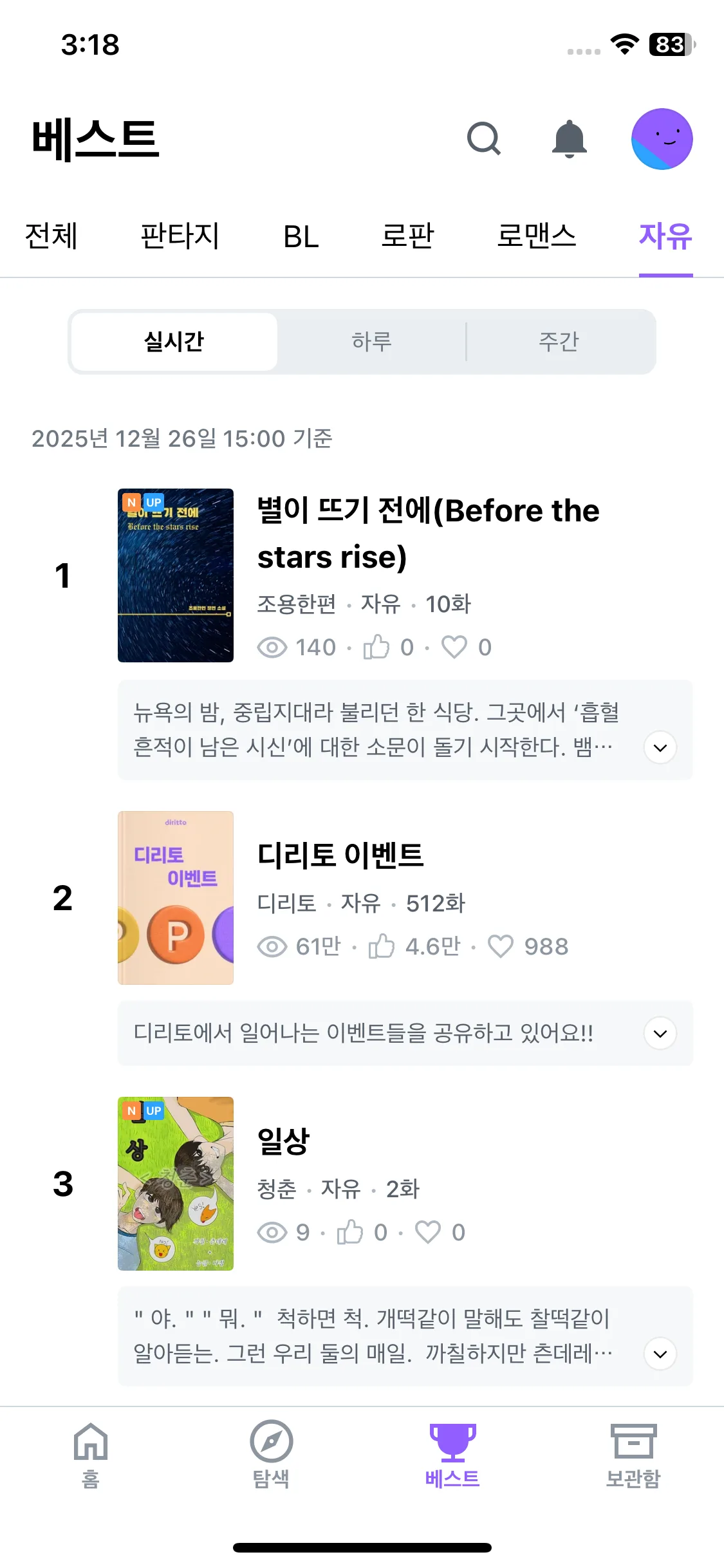Open the novel 별이 뜨기 전에

click(x=427, y=533)
